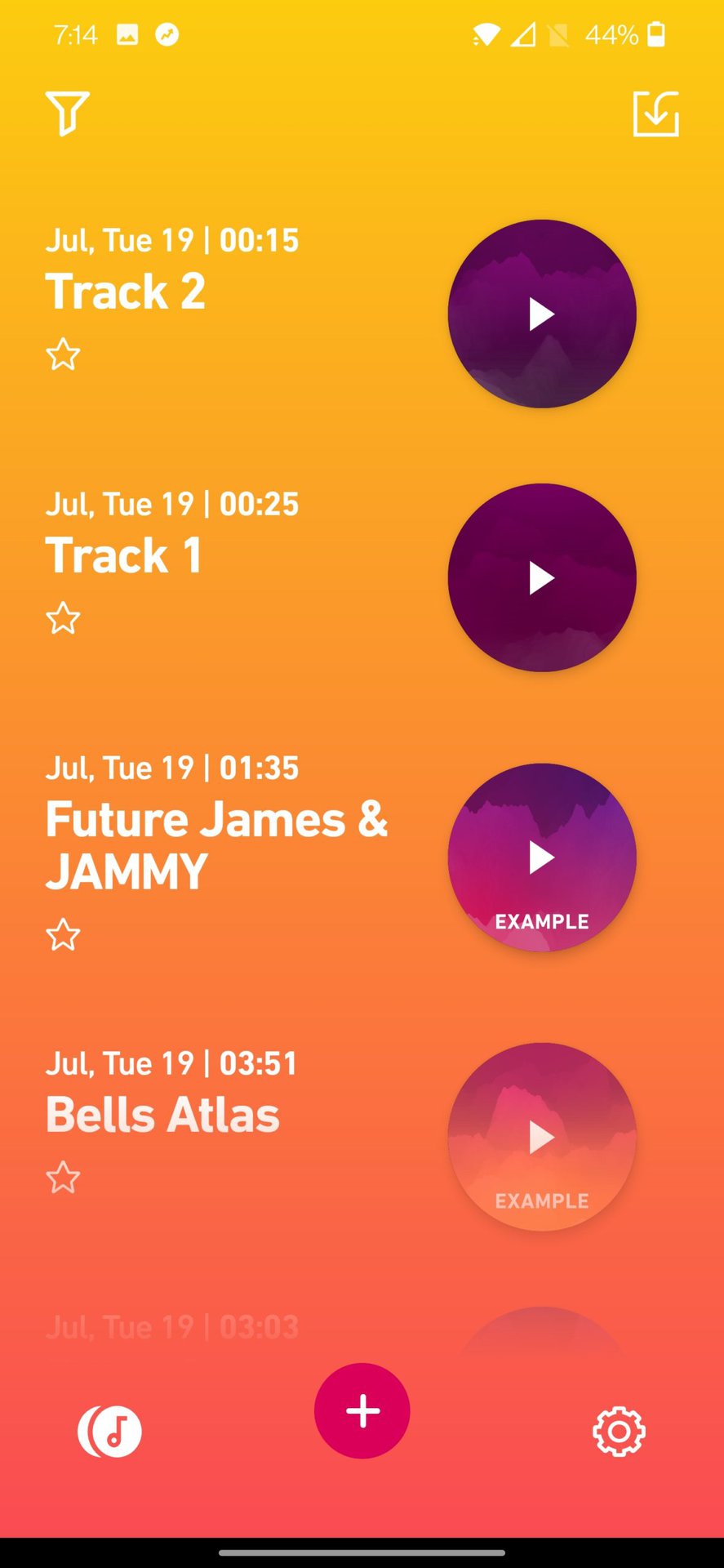Play Track 2
This screenshot has width=724, height=1568.
point(541,314)
